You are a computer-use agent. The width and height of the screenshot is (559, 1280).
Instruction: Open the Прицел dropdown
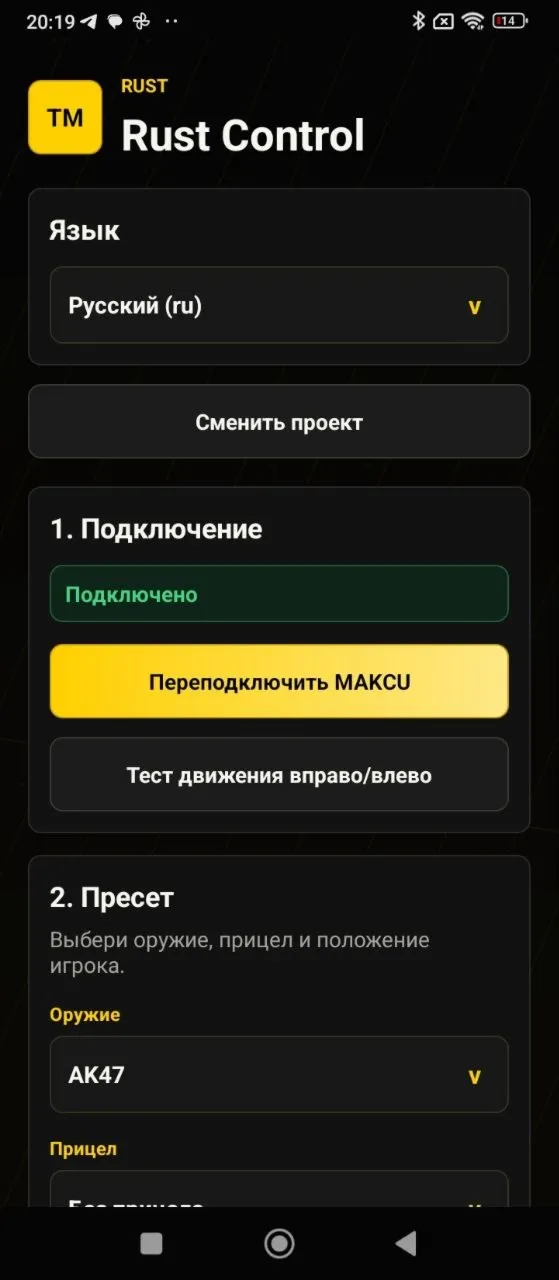279,1189
